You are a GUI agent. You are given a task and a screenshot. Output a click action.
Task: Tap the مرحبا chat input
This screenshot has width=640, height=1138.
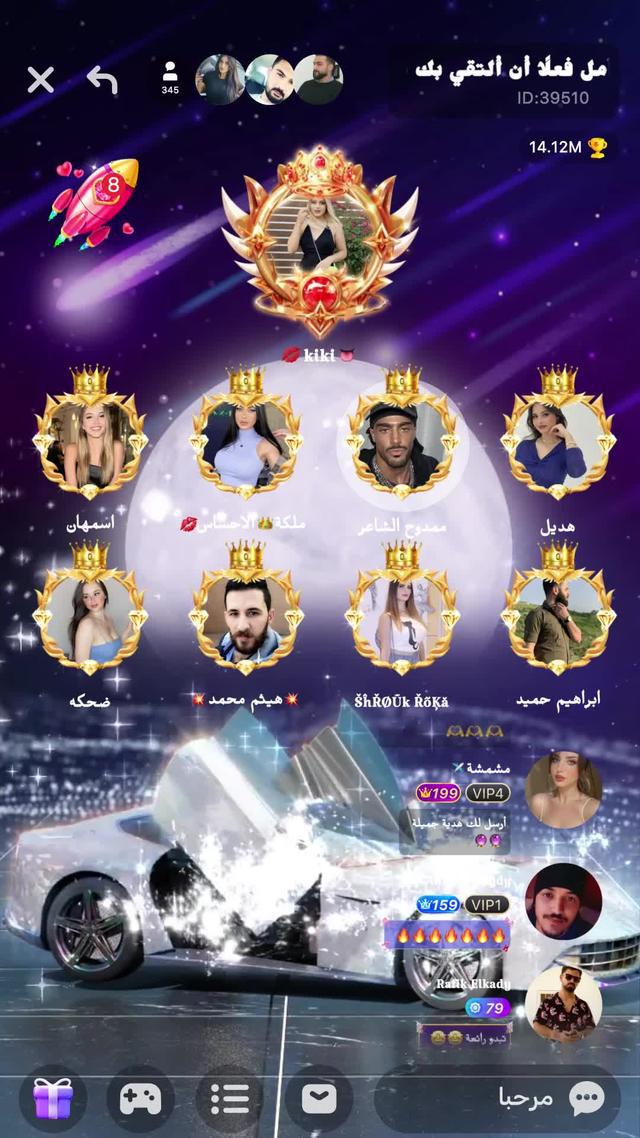tap(498, 1098)
